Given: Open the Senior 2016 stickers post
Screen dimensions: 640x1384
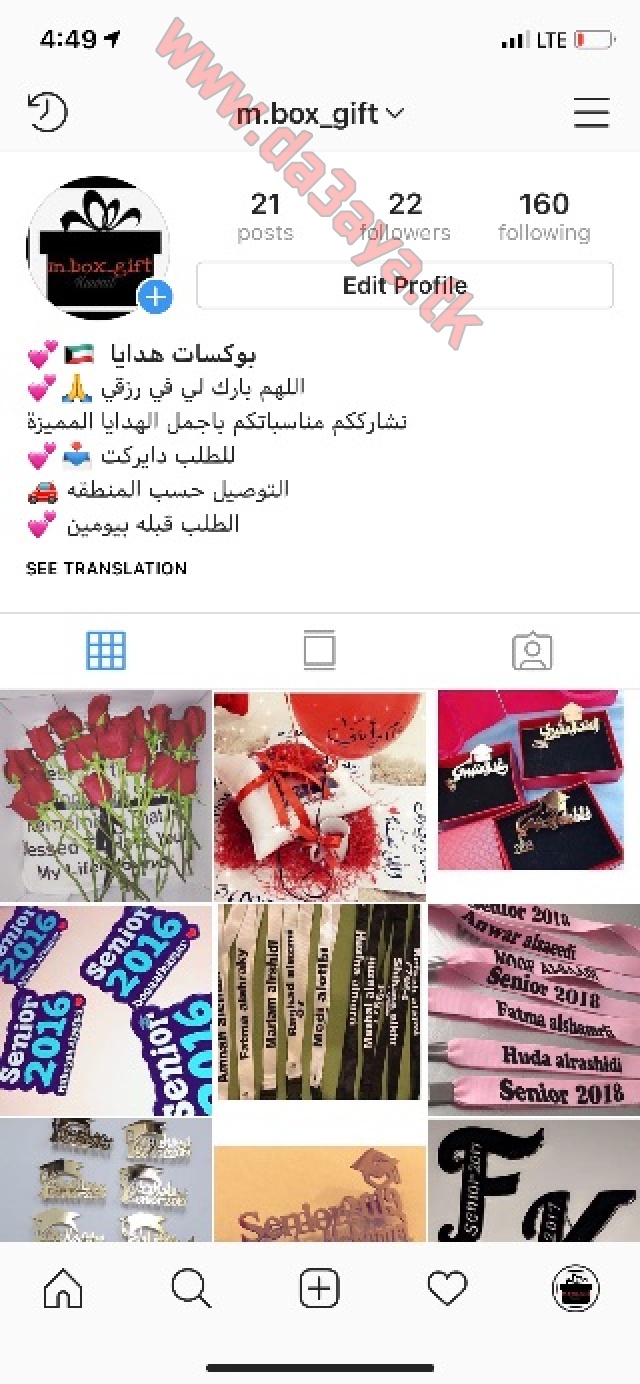Looking at the screenshot, I should click(105, 1010).
